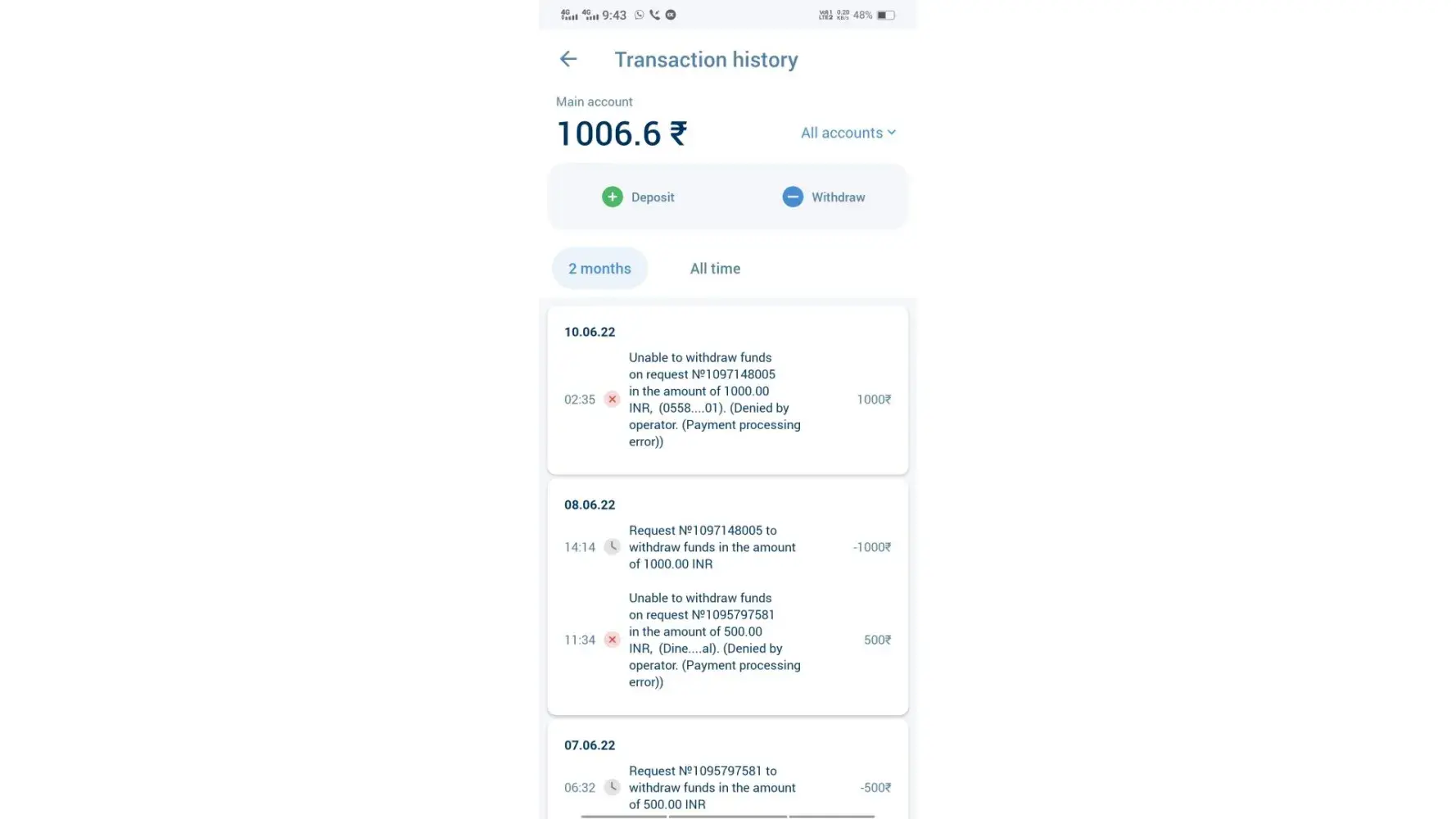Select the 2 months filter
Viewport: 1456px width, 819px height.
[x=599, y=269]
